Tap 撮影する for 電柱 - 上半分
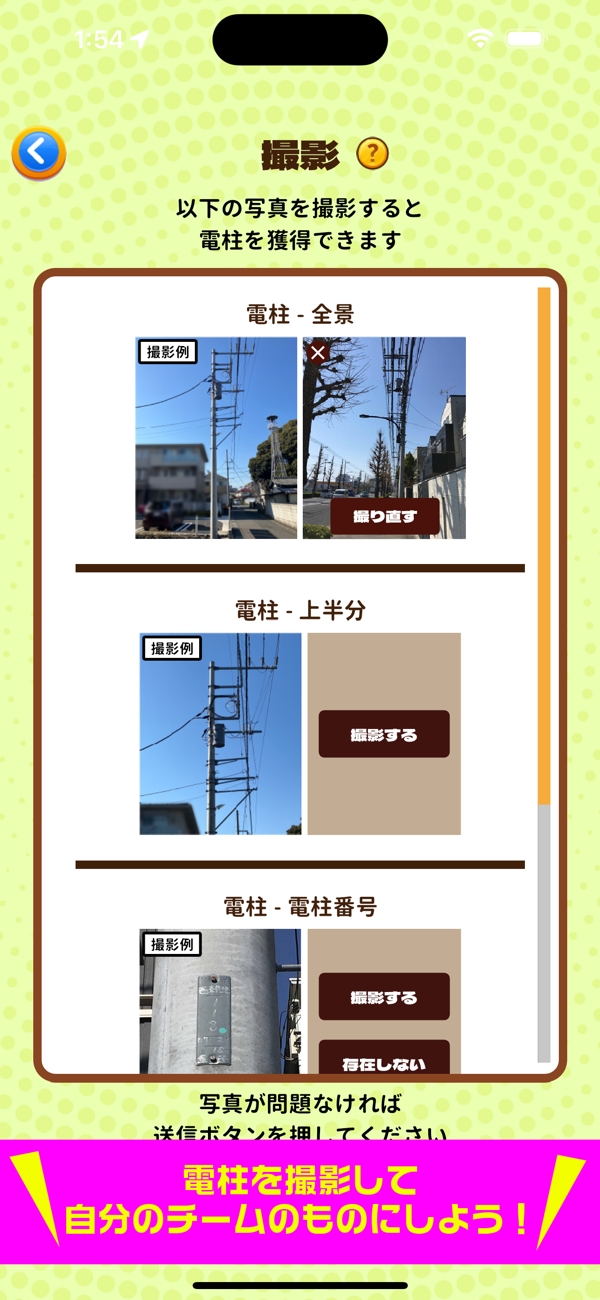 tap(384, 735)
